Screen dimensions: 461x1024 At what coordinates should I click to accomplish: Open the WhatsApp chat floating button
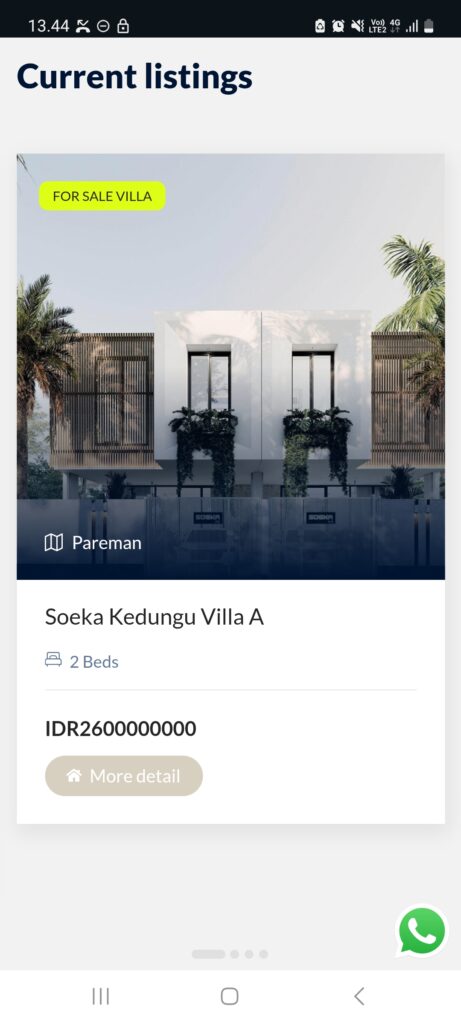pyautogui.click(x=422, y=931)
